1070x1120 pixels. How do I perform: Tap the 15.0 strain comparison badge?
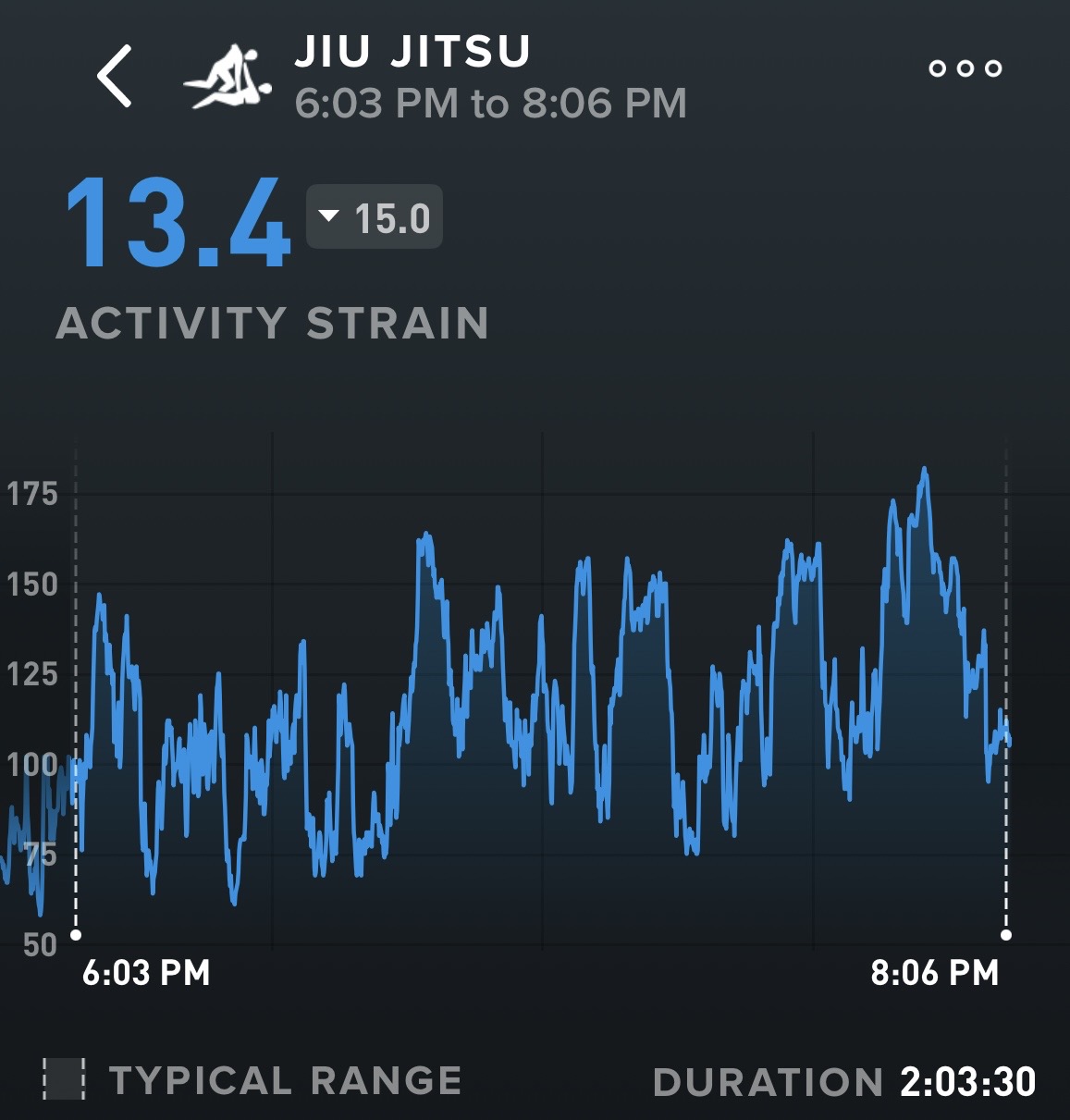375,218
